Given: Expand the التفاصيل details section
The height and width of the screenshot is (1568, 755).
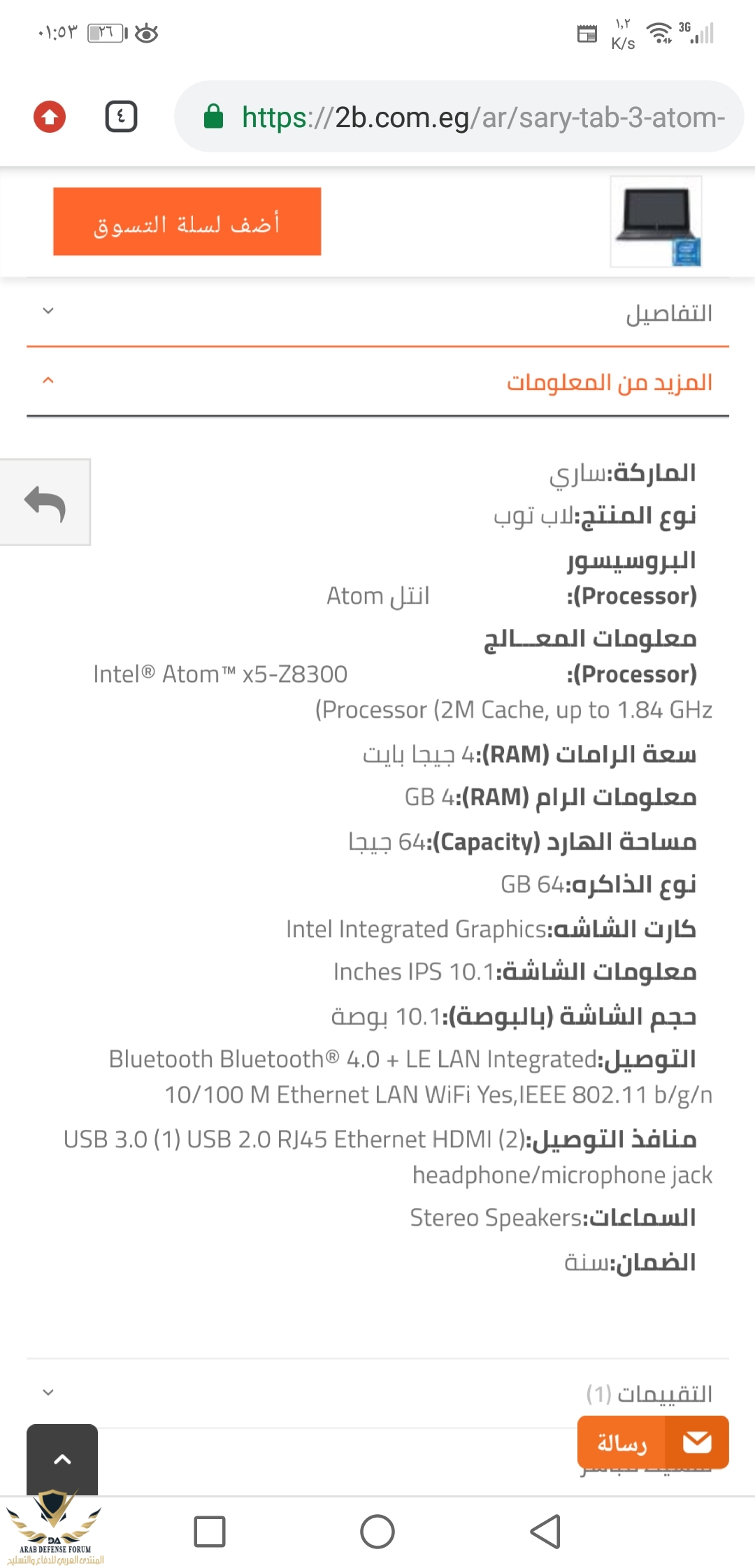Looking at the screenshot, I should click(377, 312).
